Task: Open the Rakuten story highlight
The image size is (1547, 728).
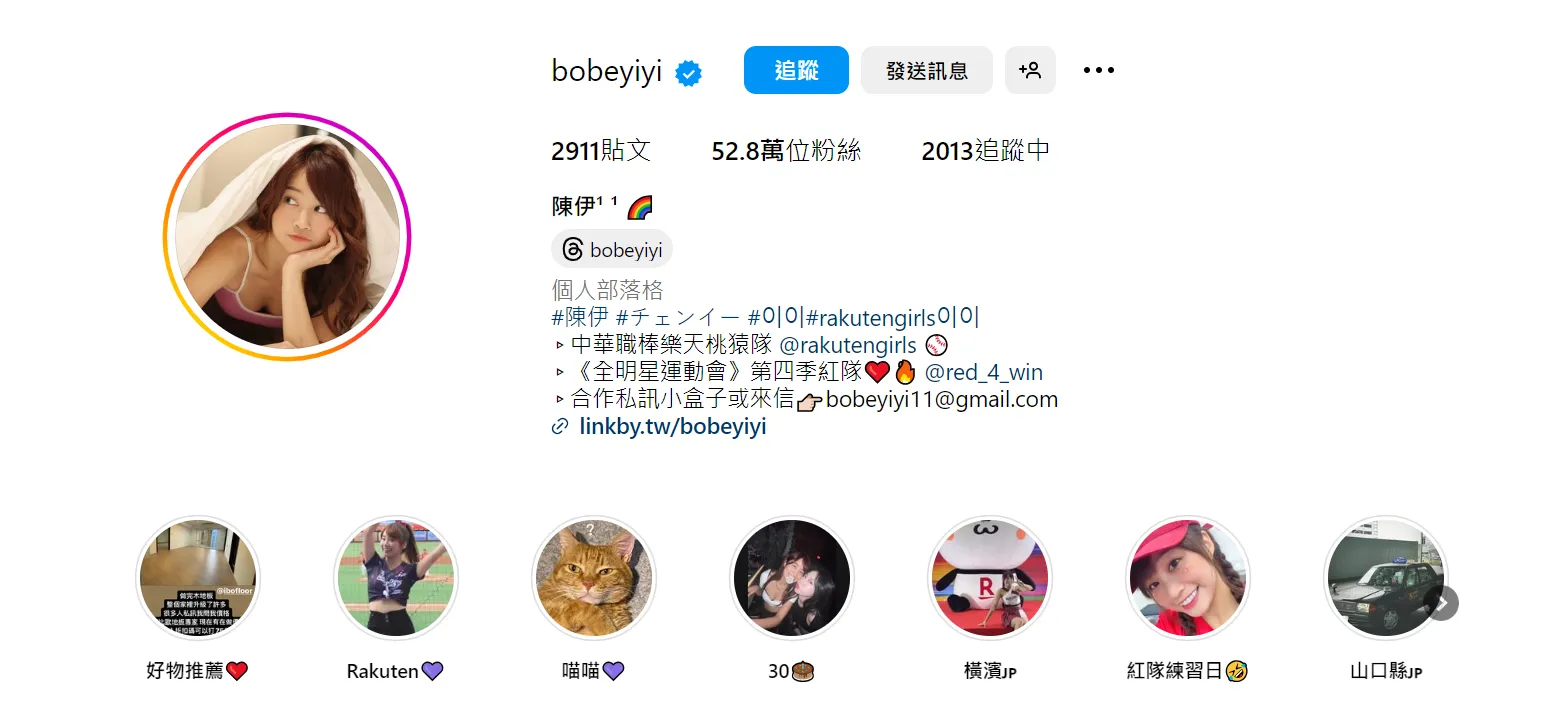Action: tap(396, 578)
